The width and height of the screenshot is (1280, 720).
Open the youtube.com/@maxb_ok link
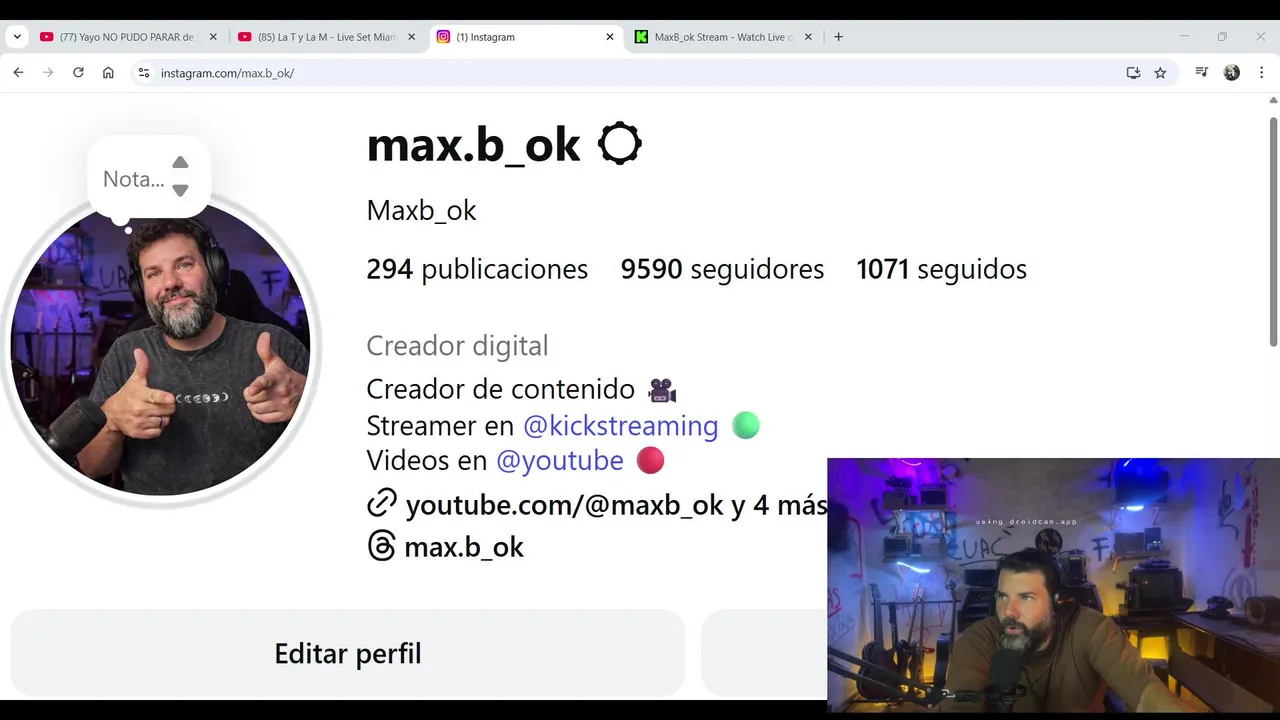point(563,505)
